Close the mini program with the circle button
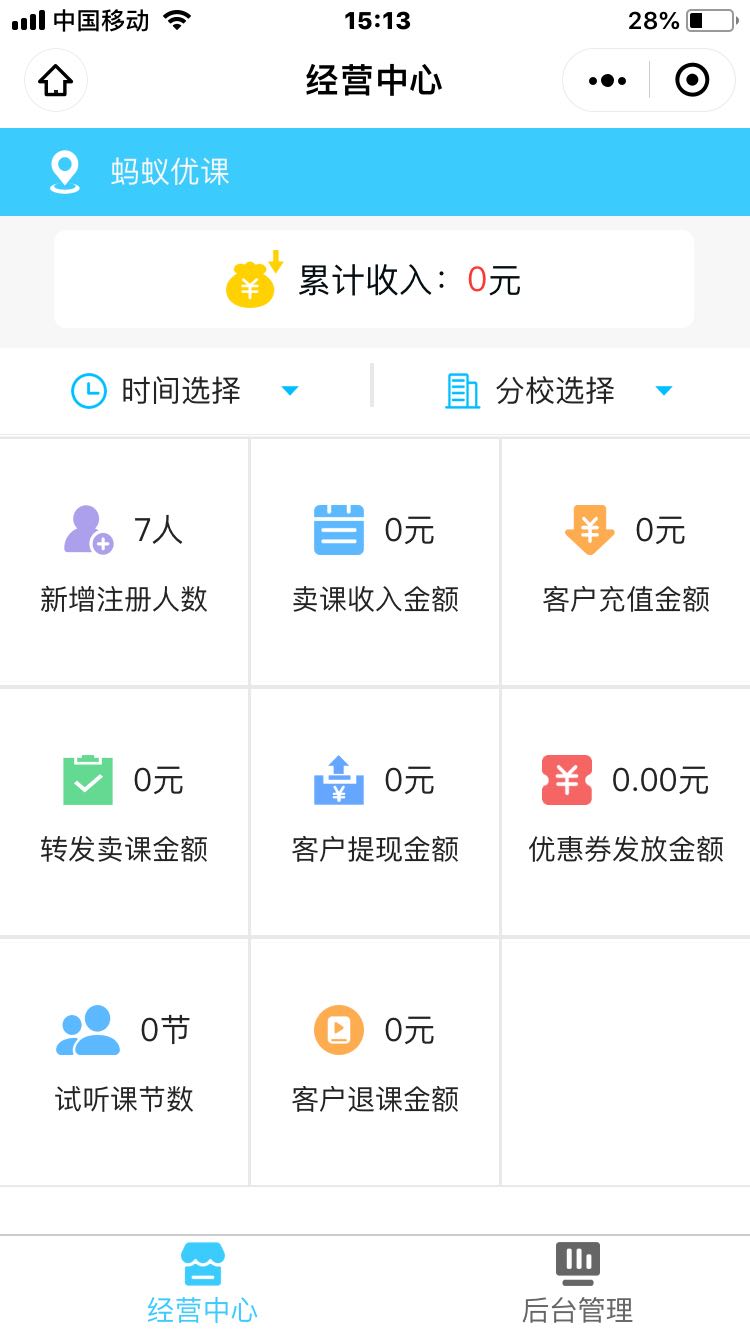The width and height of the screenshot is (750, 1334). coord(692,80)
